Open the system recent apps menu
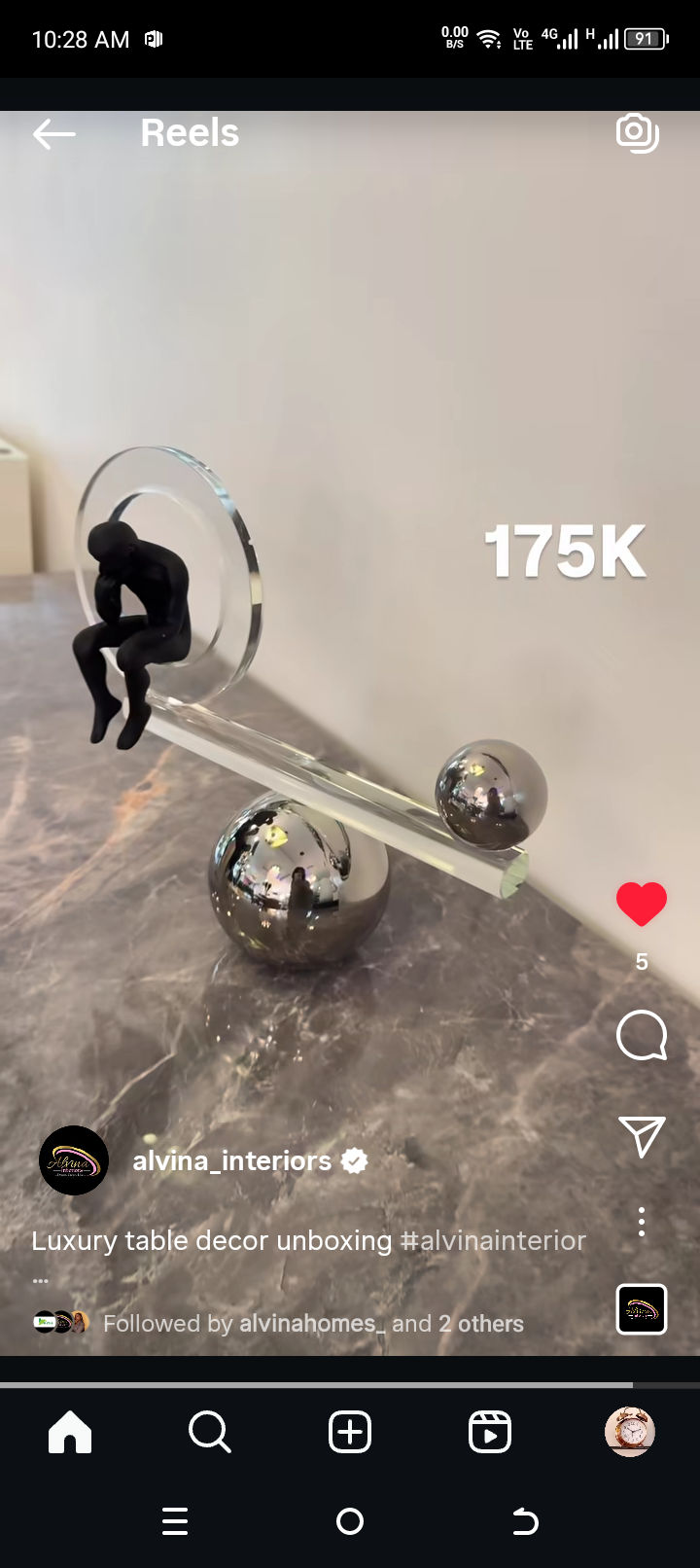This screenshot has width=700, height=1568. coord(175,1521)
